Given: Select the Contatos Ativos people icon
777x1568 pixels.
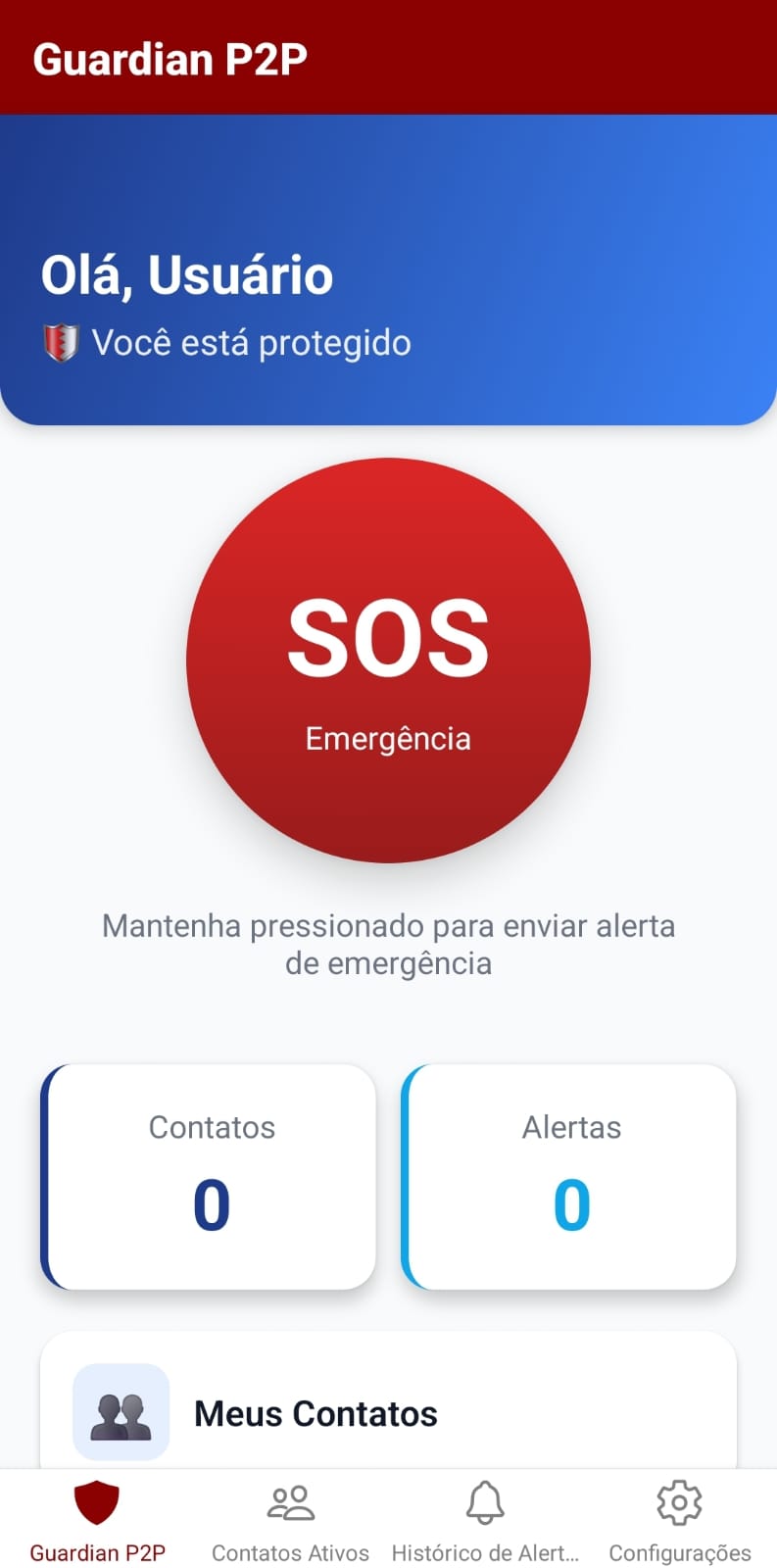Looking at the screenshot, I should point(289,1499).
